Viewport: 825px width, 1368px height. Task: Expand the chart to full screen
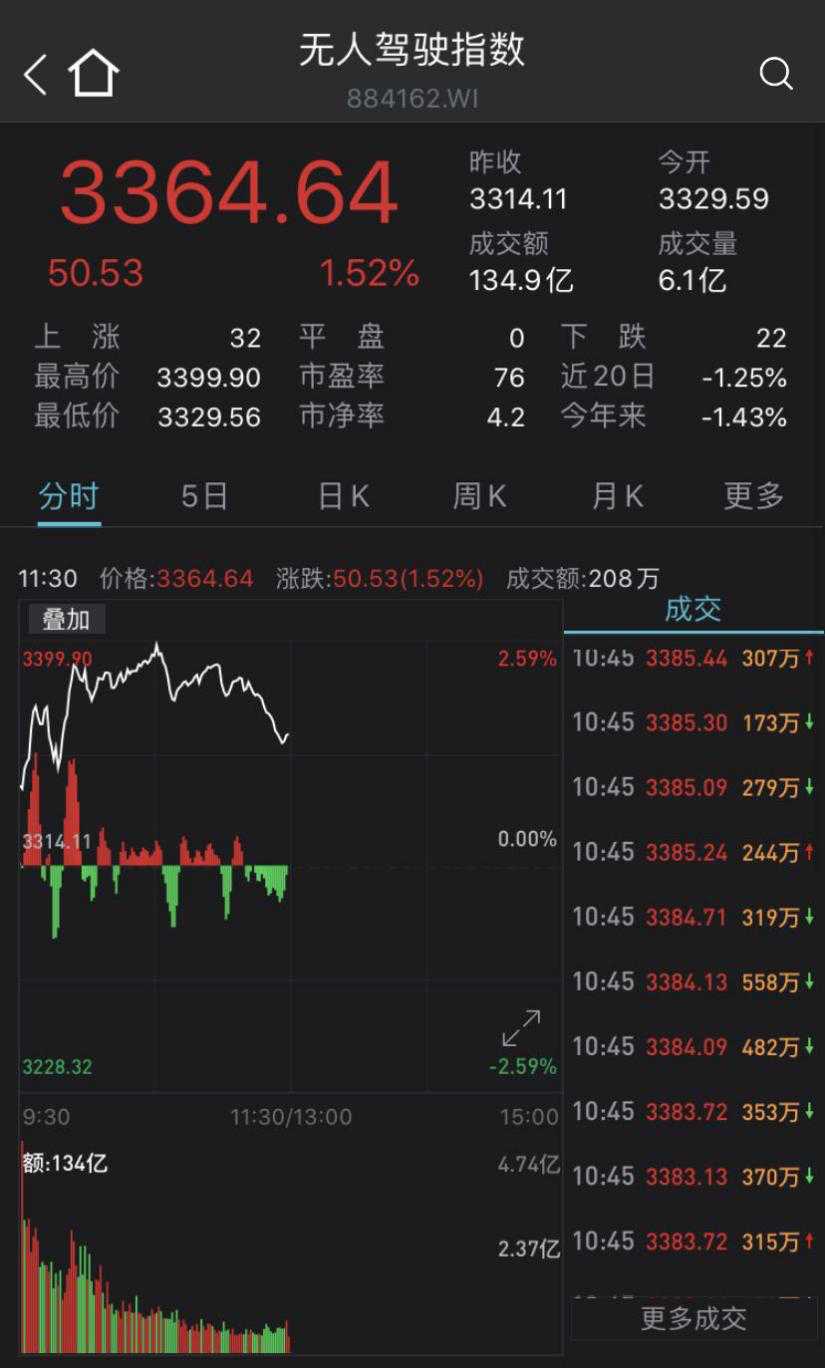pos(521,1028)
